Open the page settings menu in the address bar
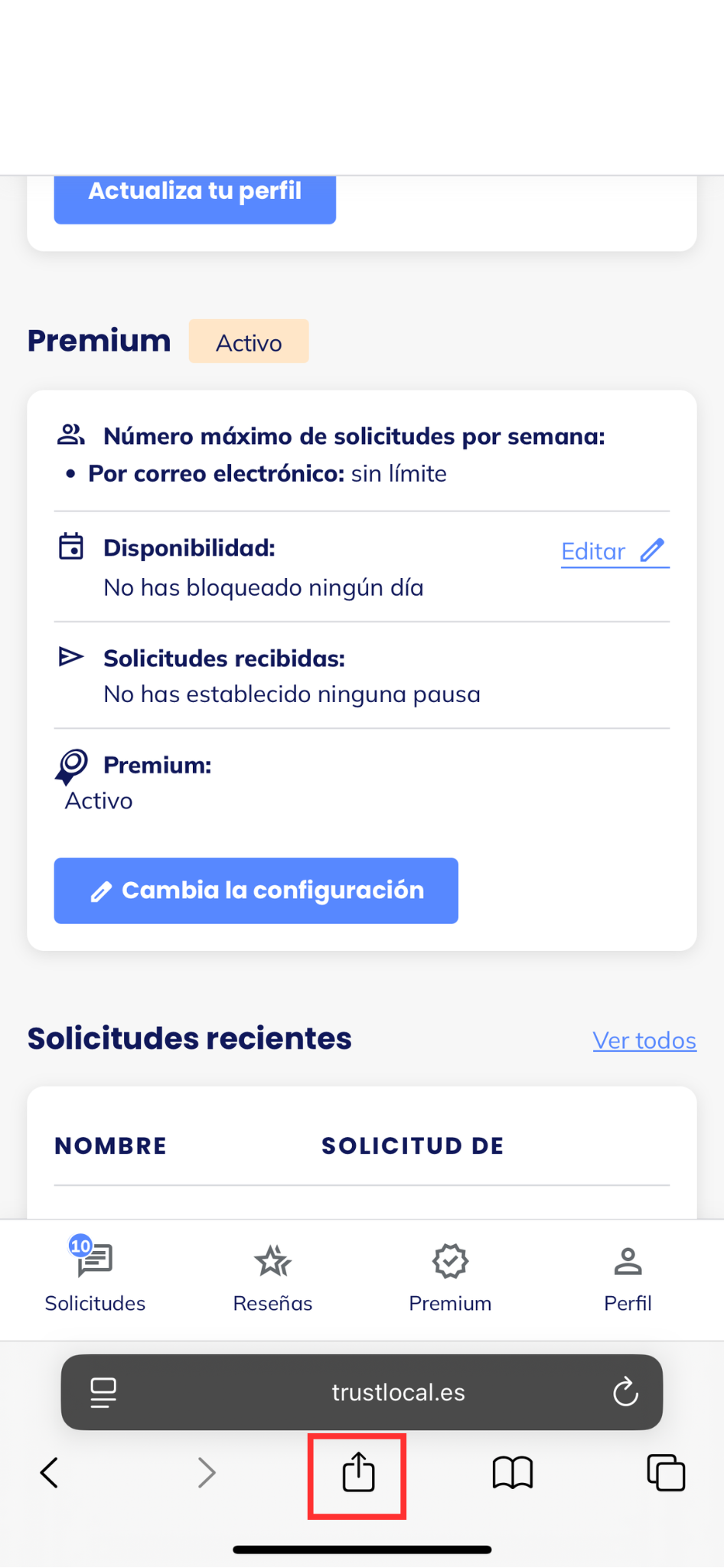This screenshot has height=1568, width=724. (x=103, y=1393)
